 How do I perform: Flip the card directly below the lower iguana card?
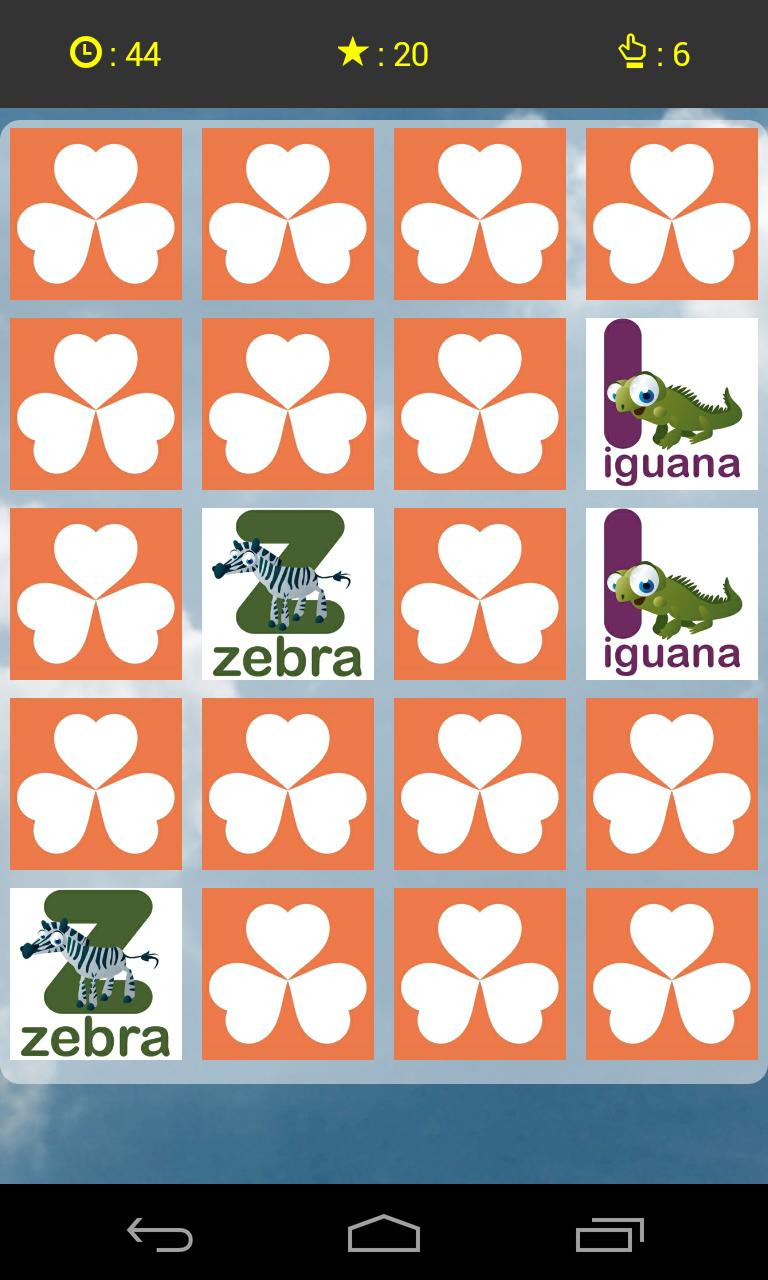coord(672,784)
